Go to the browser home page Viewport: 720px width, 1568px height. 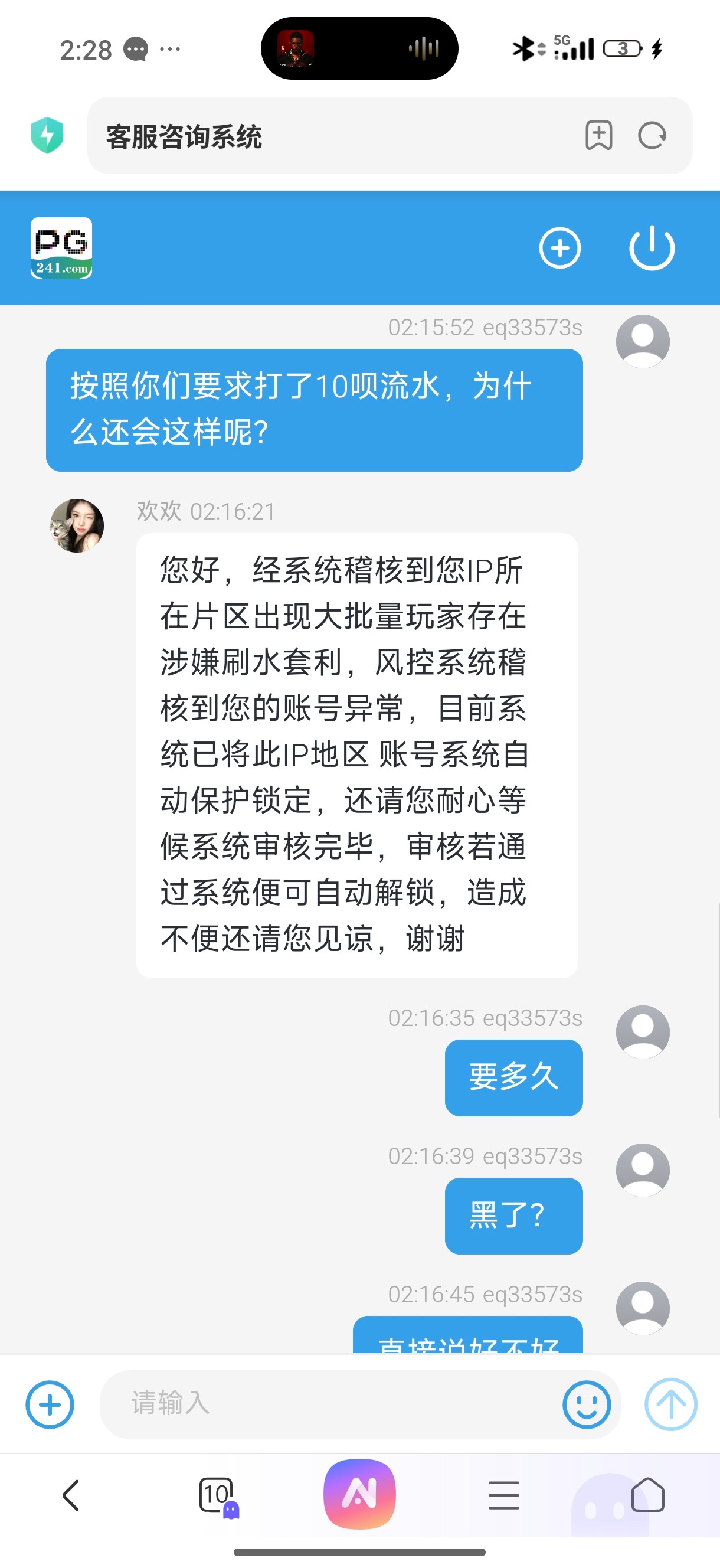pos(647,1495)
